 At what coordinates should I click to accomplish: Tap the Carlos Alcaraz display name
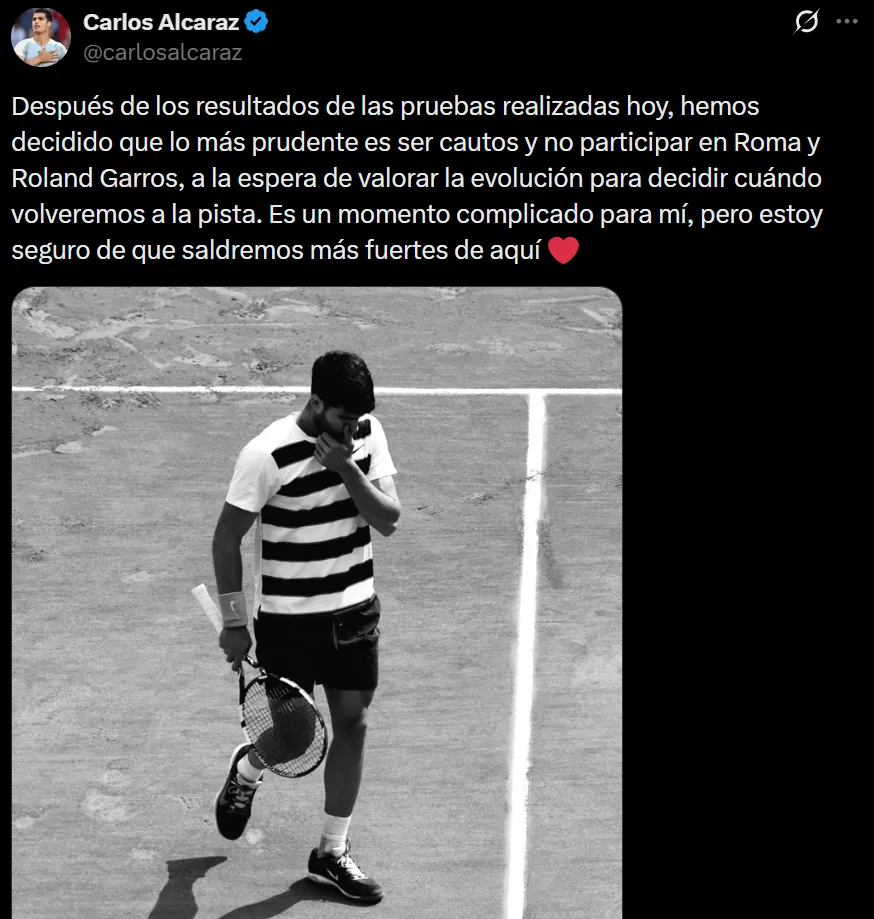pyautogui.click(x=160, y=22)
